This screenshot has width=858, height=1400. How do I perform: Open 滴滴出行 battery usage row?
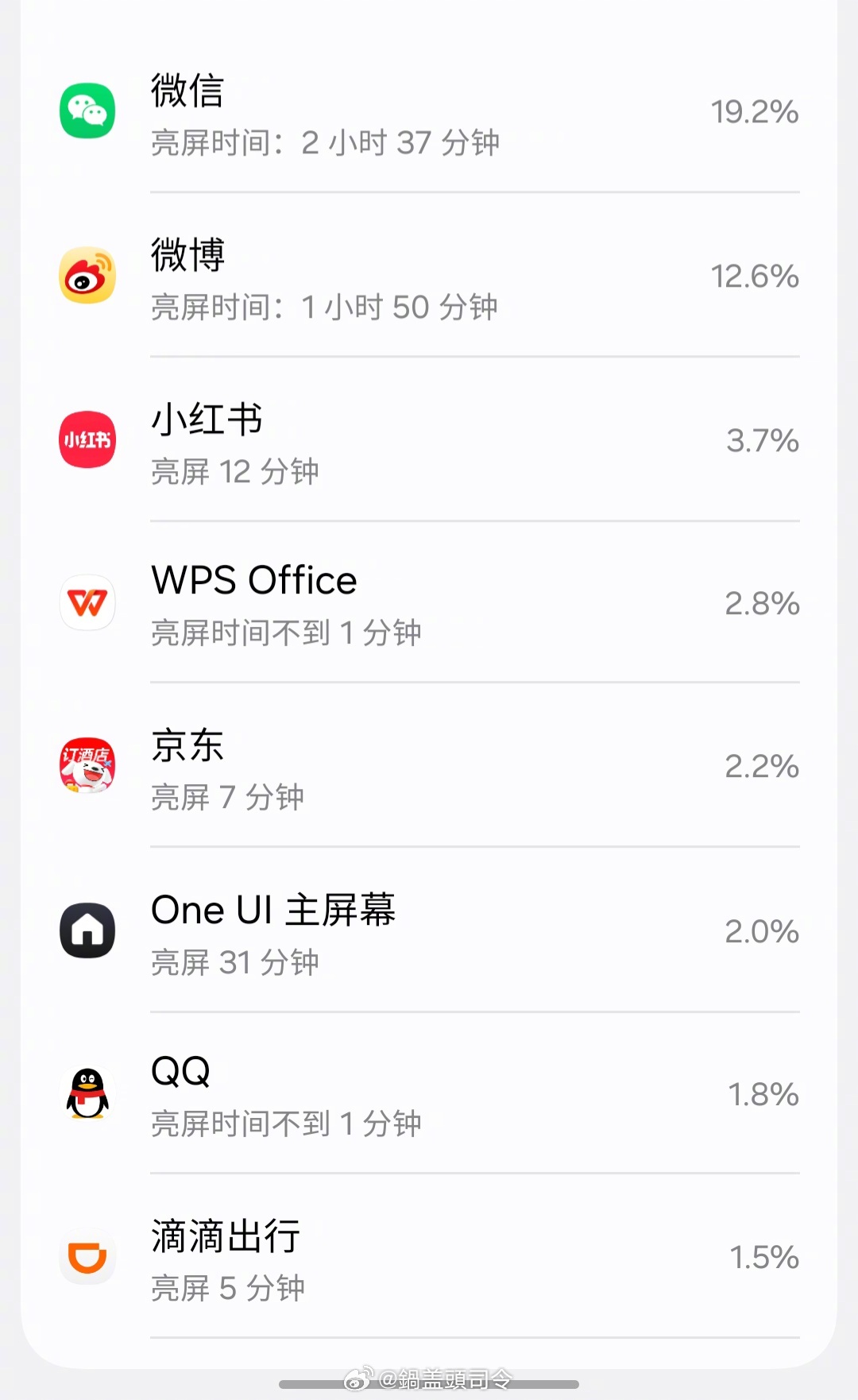click(429, 1256)
